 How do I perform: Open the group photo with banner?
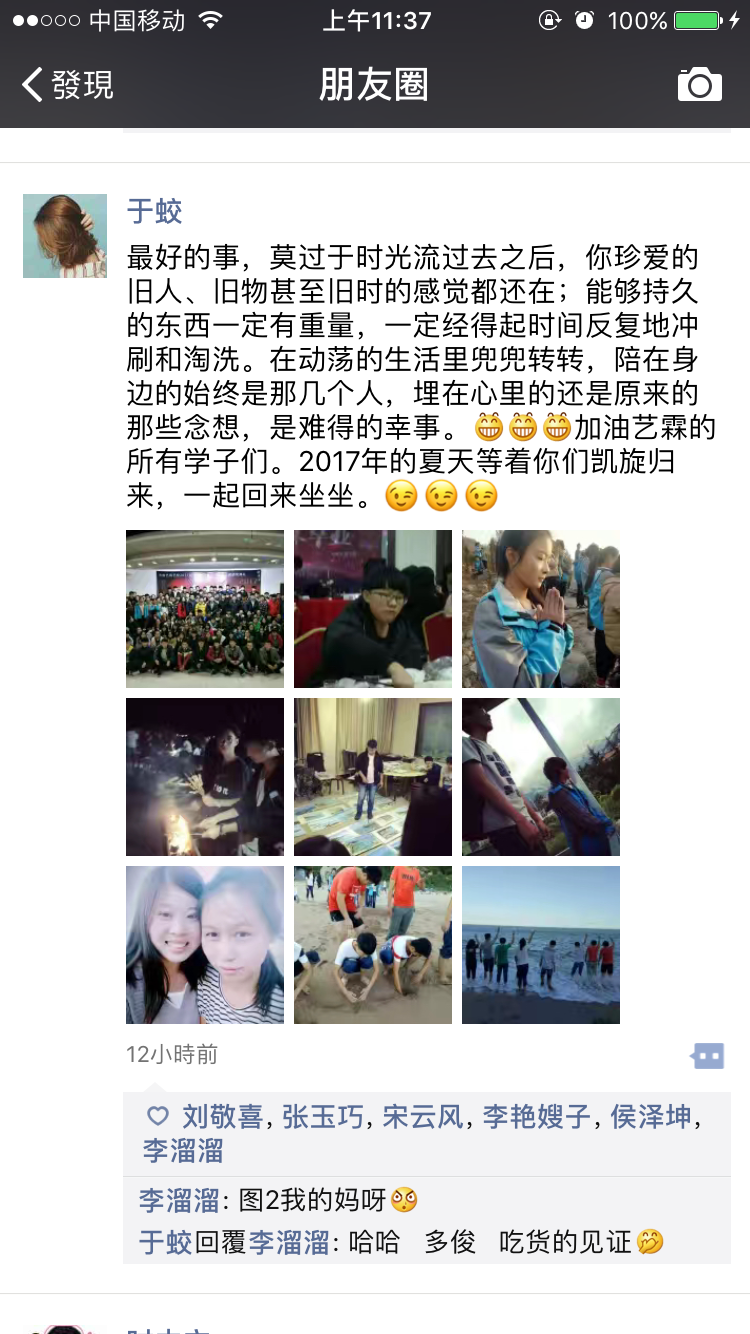pos(205,609)
